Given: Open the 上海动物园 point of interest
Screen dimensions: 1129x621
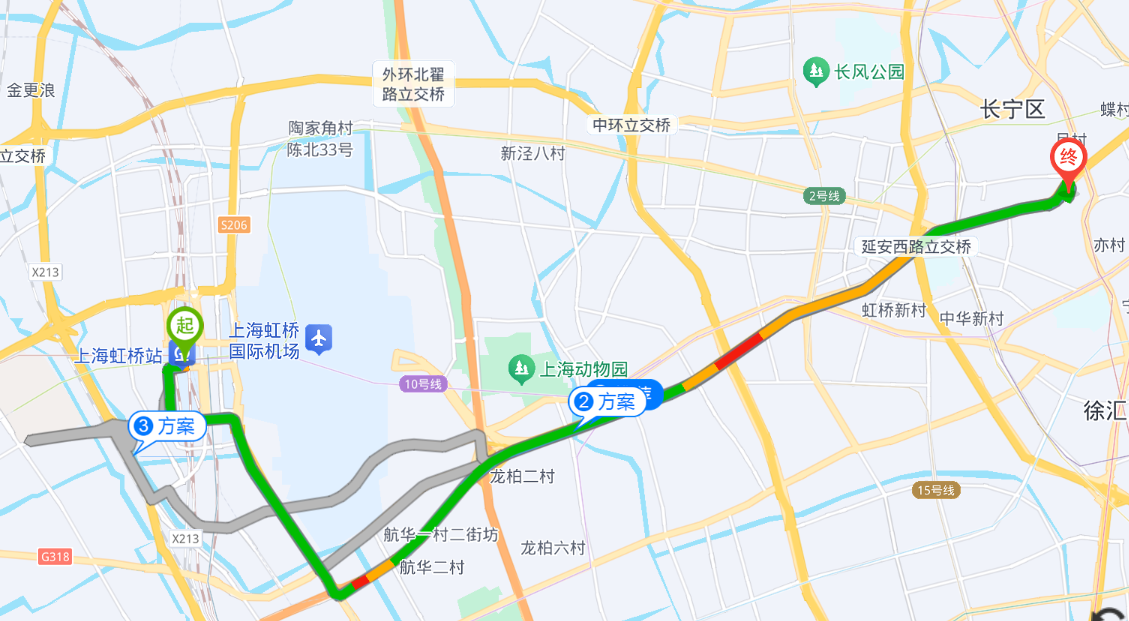Looking at the screenshot, I should pyautogui.click(x=521, y=369).
